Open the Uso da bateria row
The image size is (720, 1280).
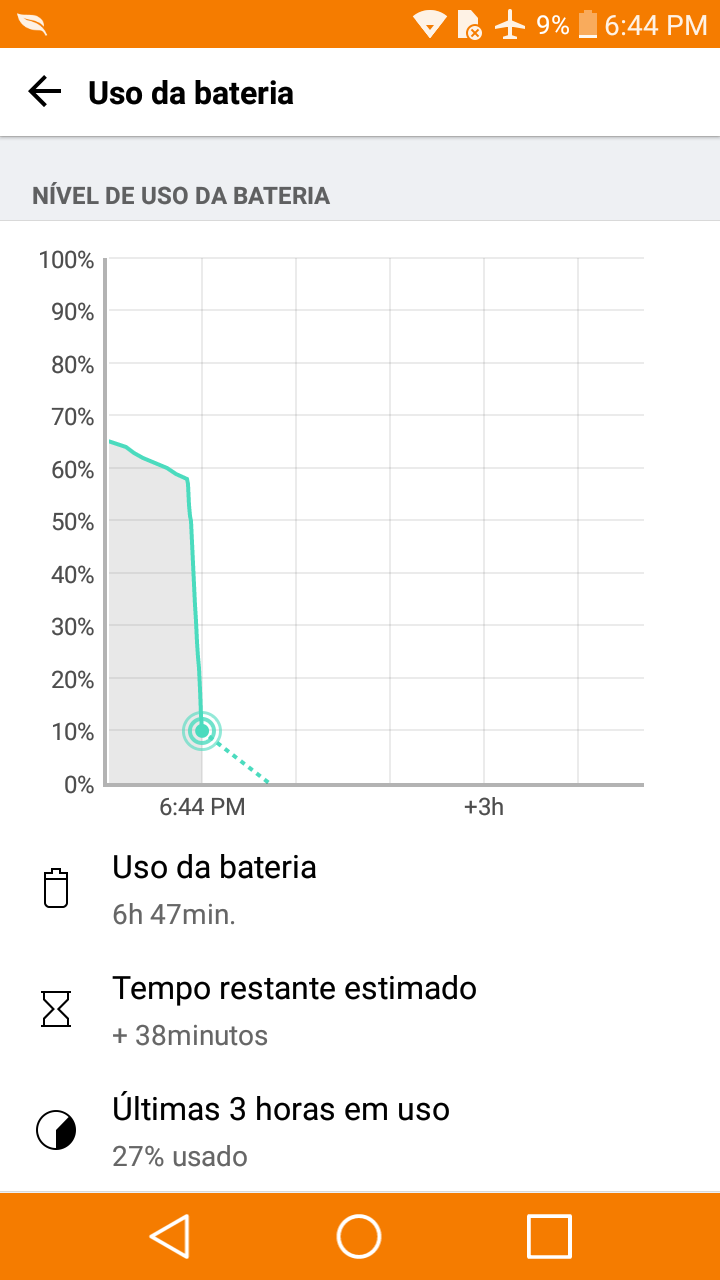point(360,888)
